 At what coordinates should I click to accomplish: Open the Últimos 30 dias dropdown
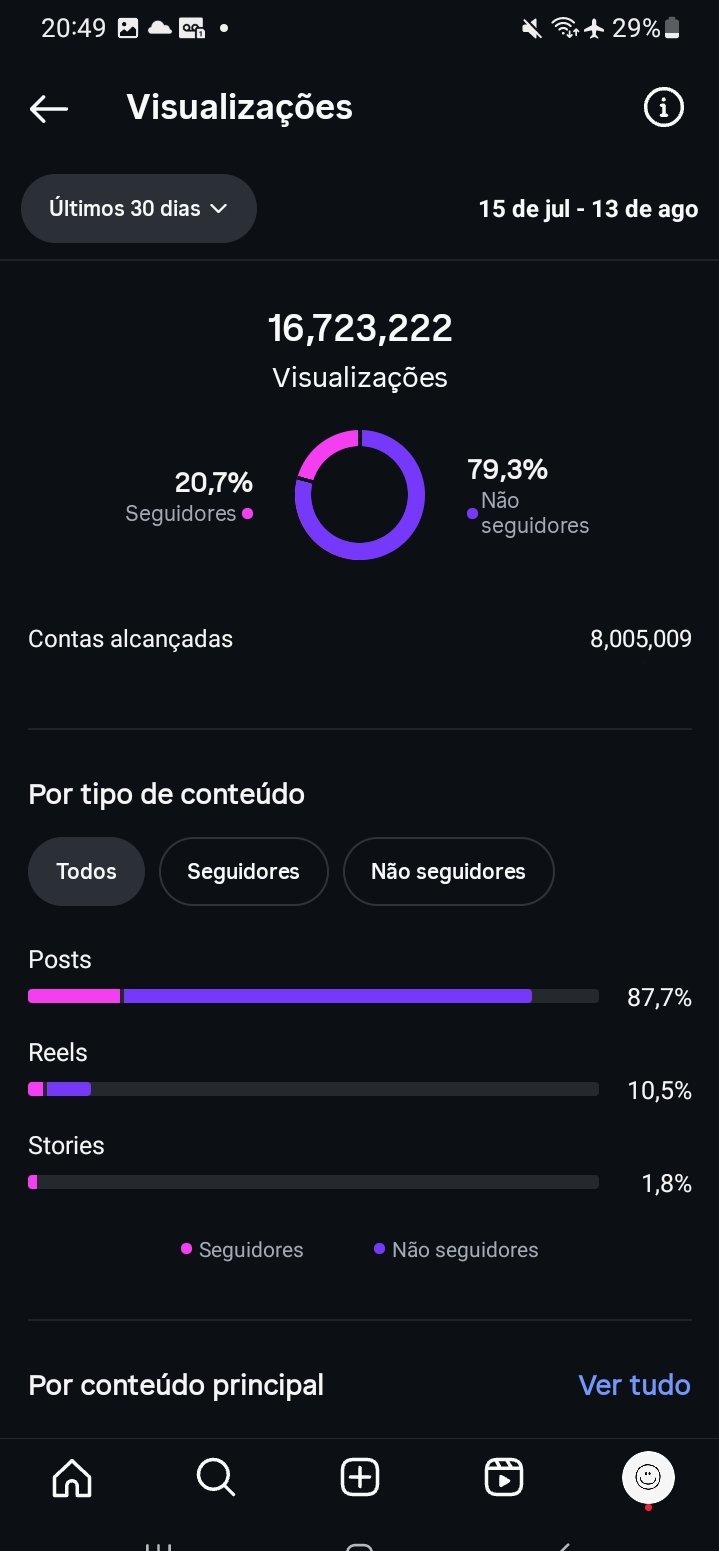click(139, 209)
